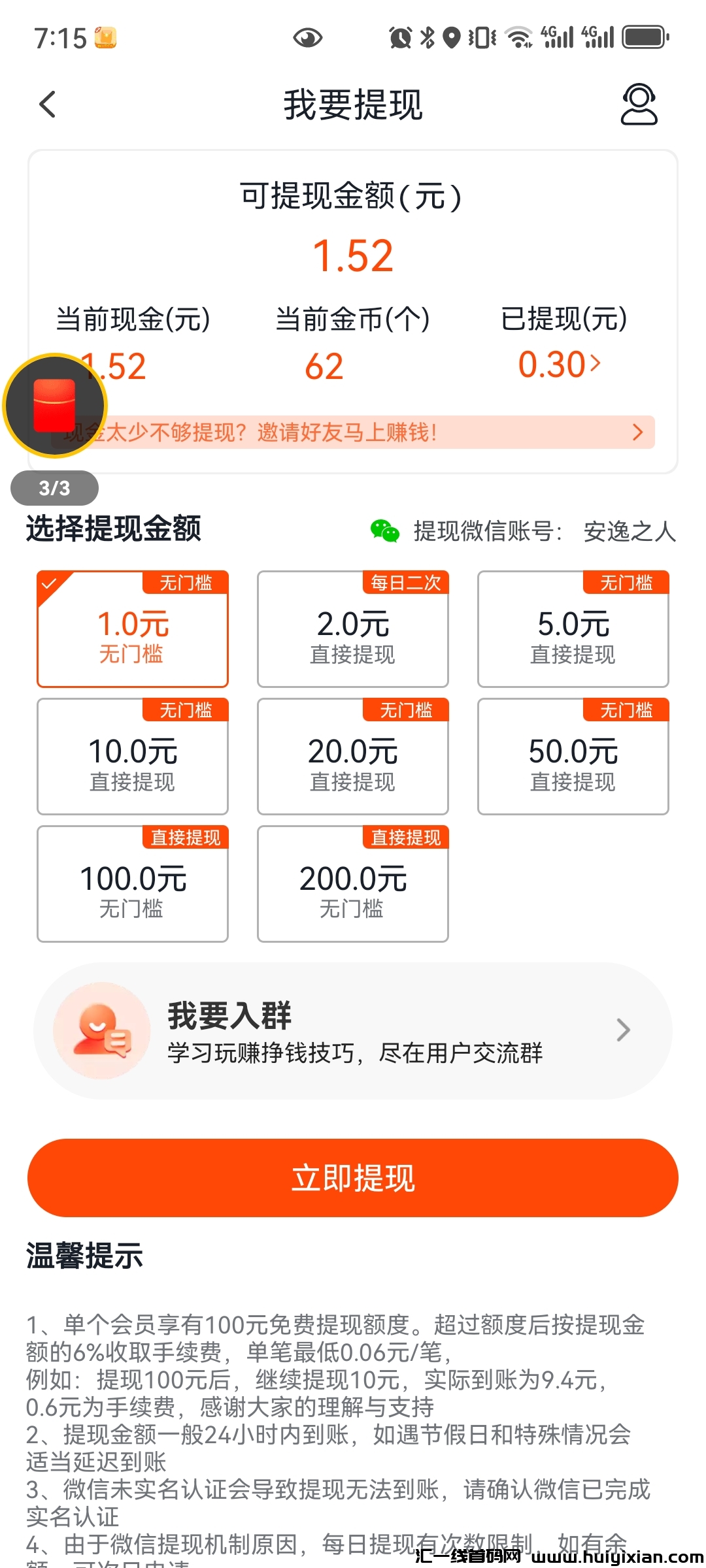Image resolution: width=706 pixels, height=1568 pixels.
Task: Select the 2.0元 每日二次 withdrawal option
Action: (352, 629)
